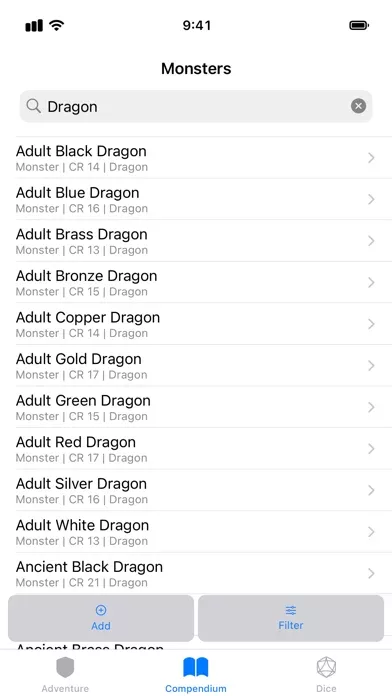392x696 pixels.
Task: Switch to the Adventure tab
Action: click(65, 675)
